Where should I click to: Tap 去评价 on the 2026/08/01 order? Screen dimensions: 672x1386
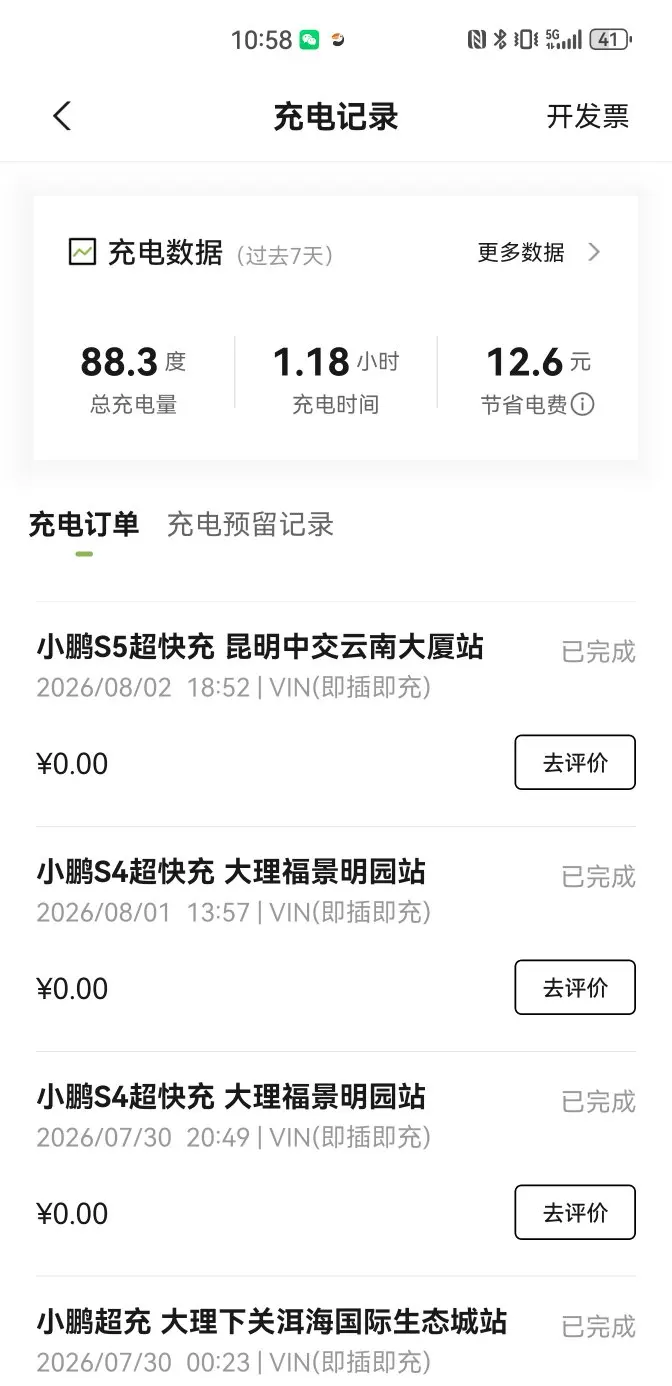(x=575, y=988)
